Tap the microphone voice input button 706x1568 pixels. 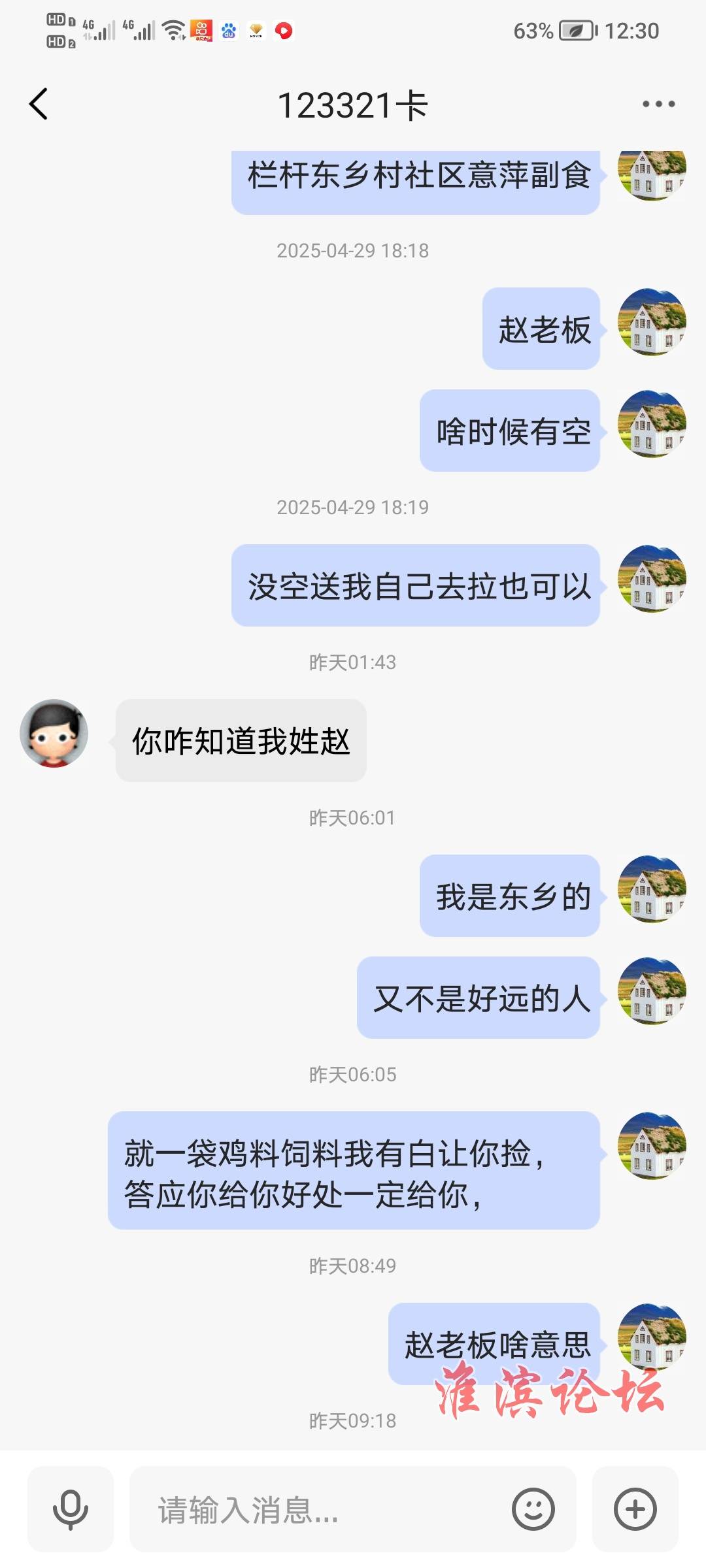(70, 1509)
